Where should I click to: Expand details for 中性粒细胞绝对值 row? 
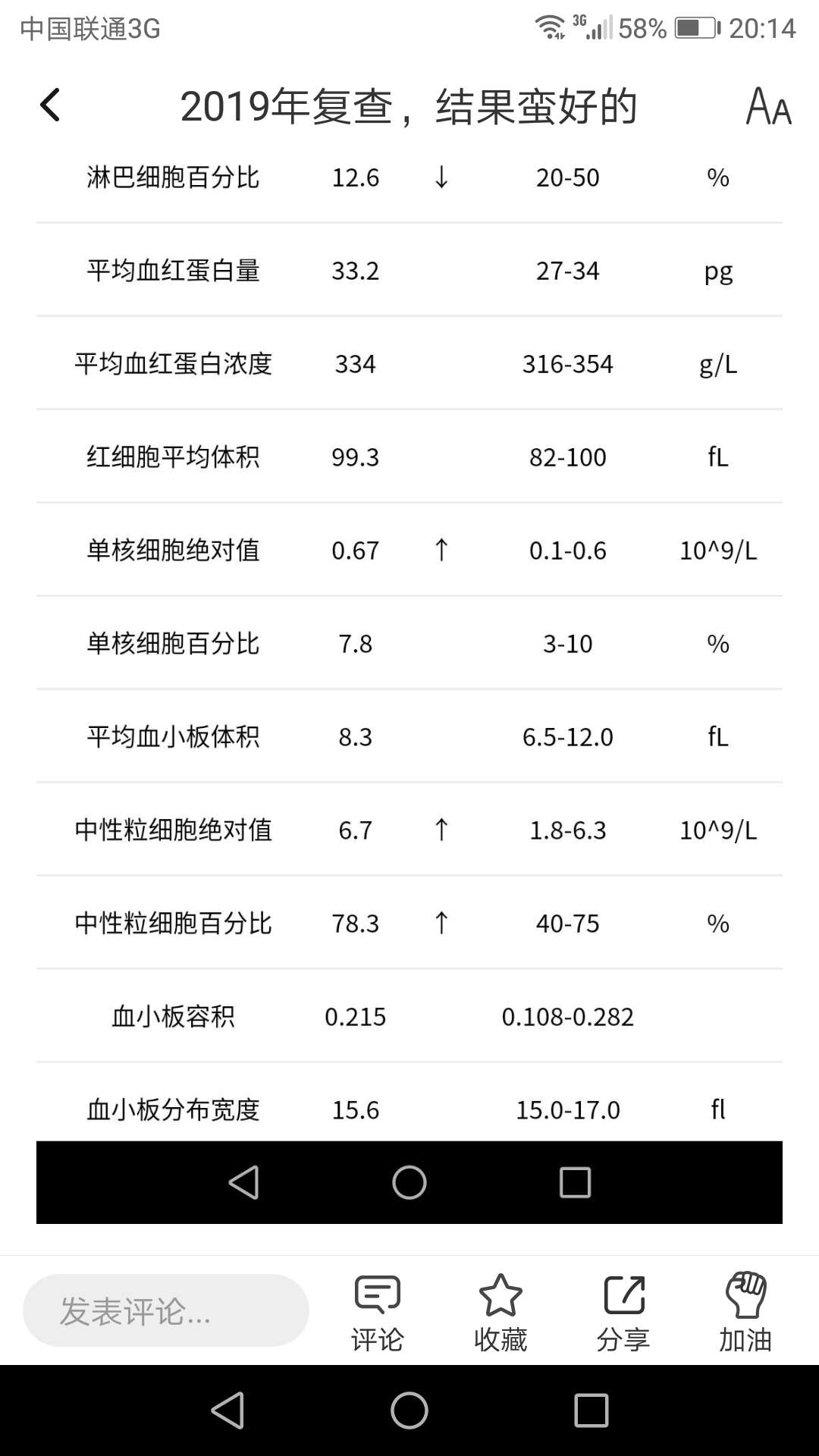pyautogui.click(x=409, y=830)
